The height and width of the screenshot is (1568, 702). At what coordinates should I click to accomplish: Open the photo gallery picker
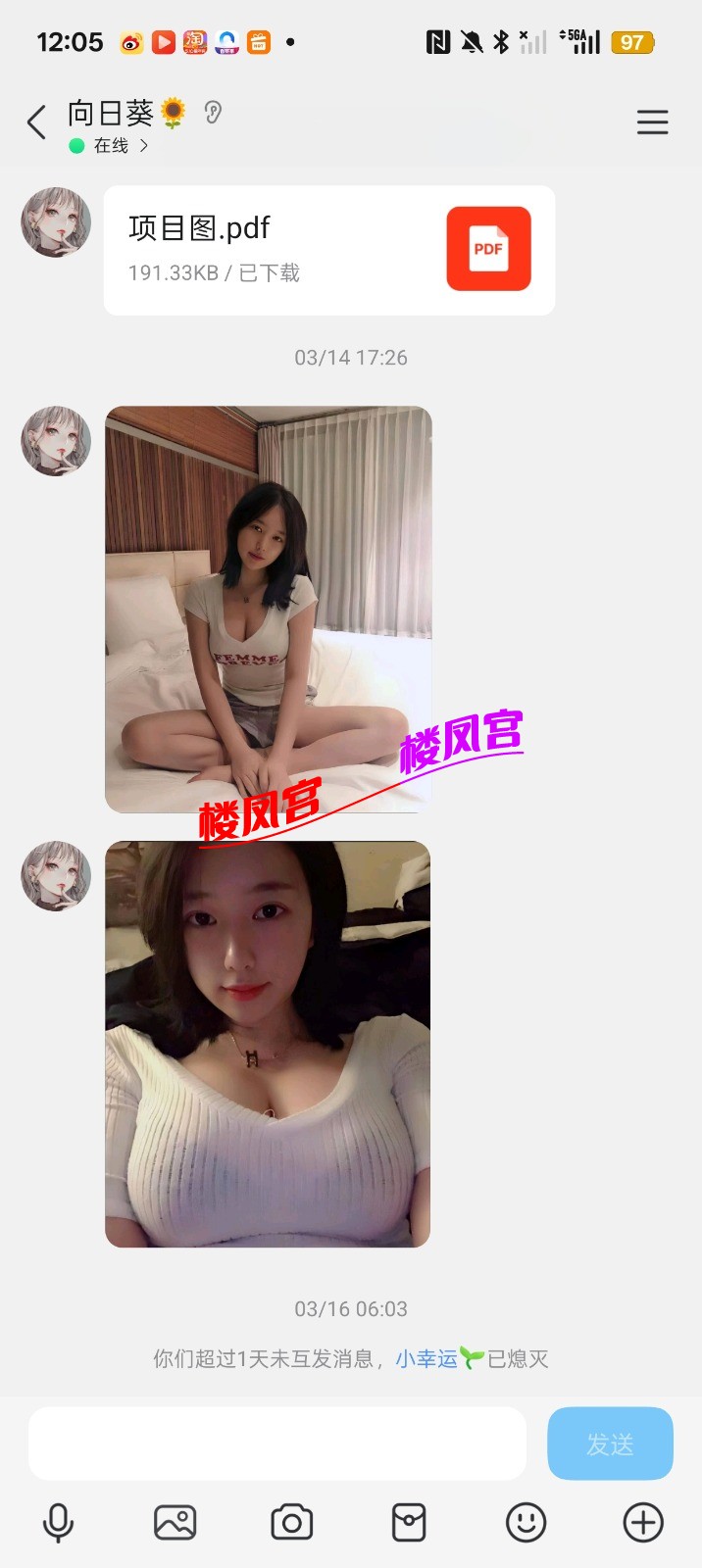[175, 1523]
